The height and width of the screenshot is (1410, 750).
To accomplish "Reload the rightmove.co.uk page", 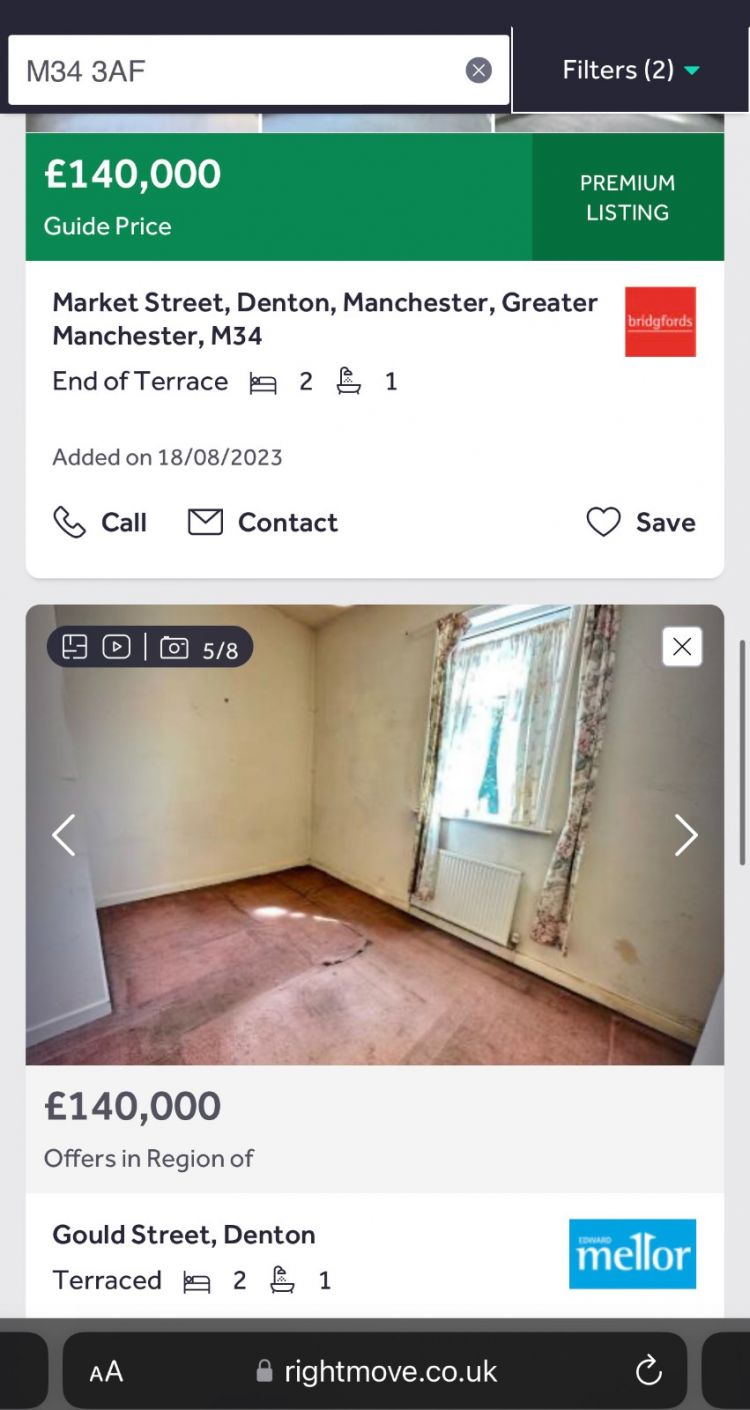I will pyautogui.click(x=648, y=1371).
